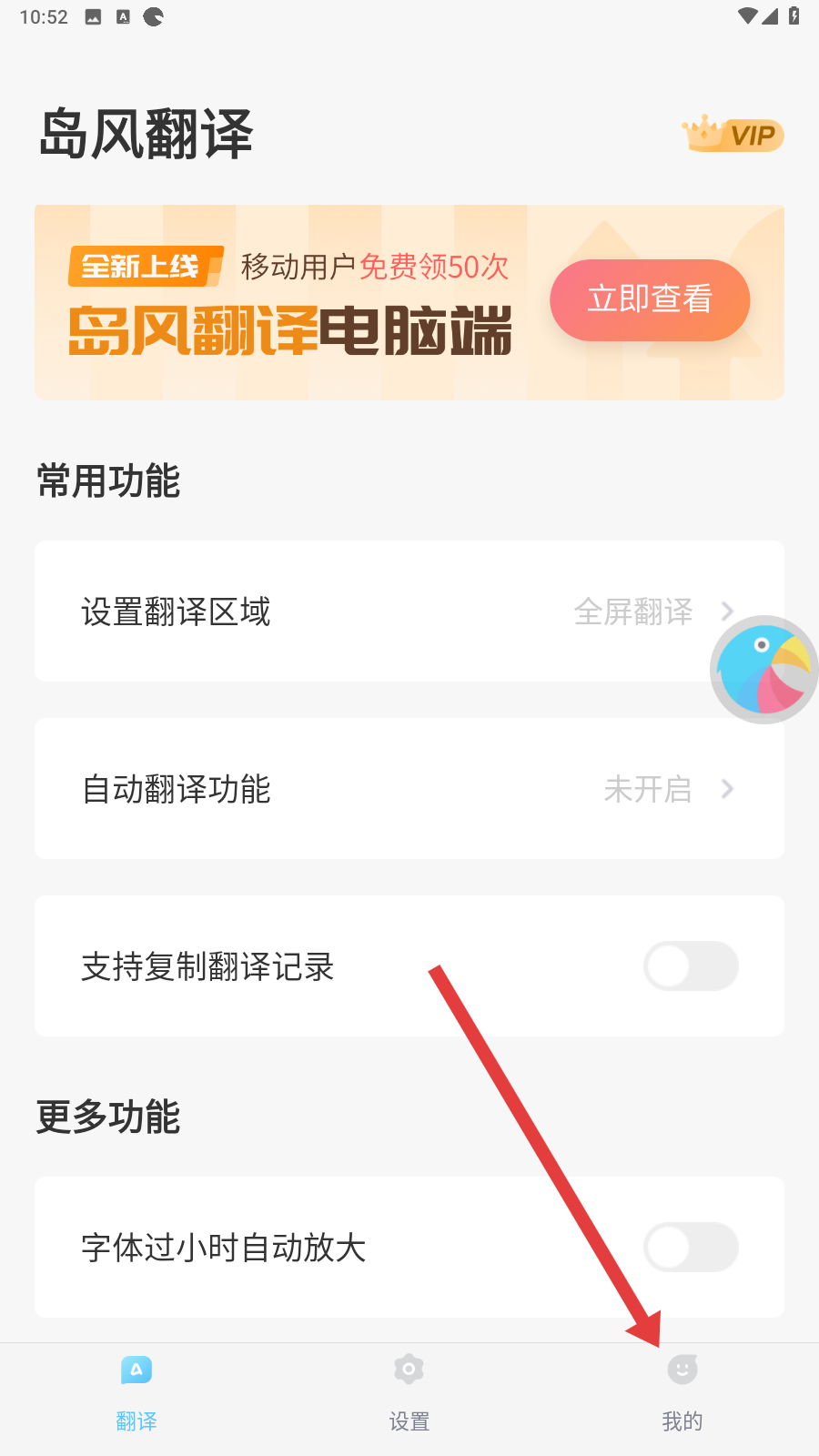Tap the floating bird translate button
The height and width of the screenshot is (1456, 819).
[x=764, y=670]
